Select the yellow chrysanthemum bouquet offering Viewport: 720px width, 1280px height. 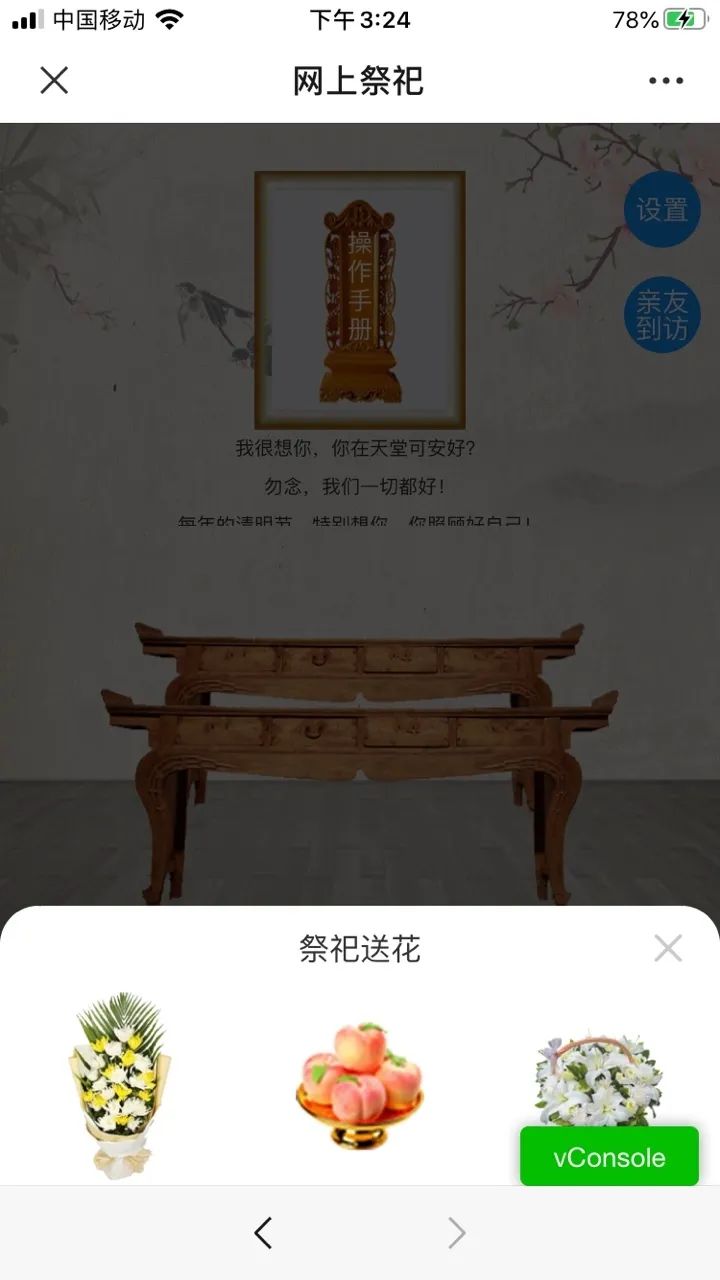(x=120, y=1085)
